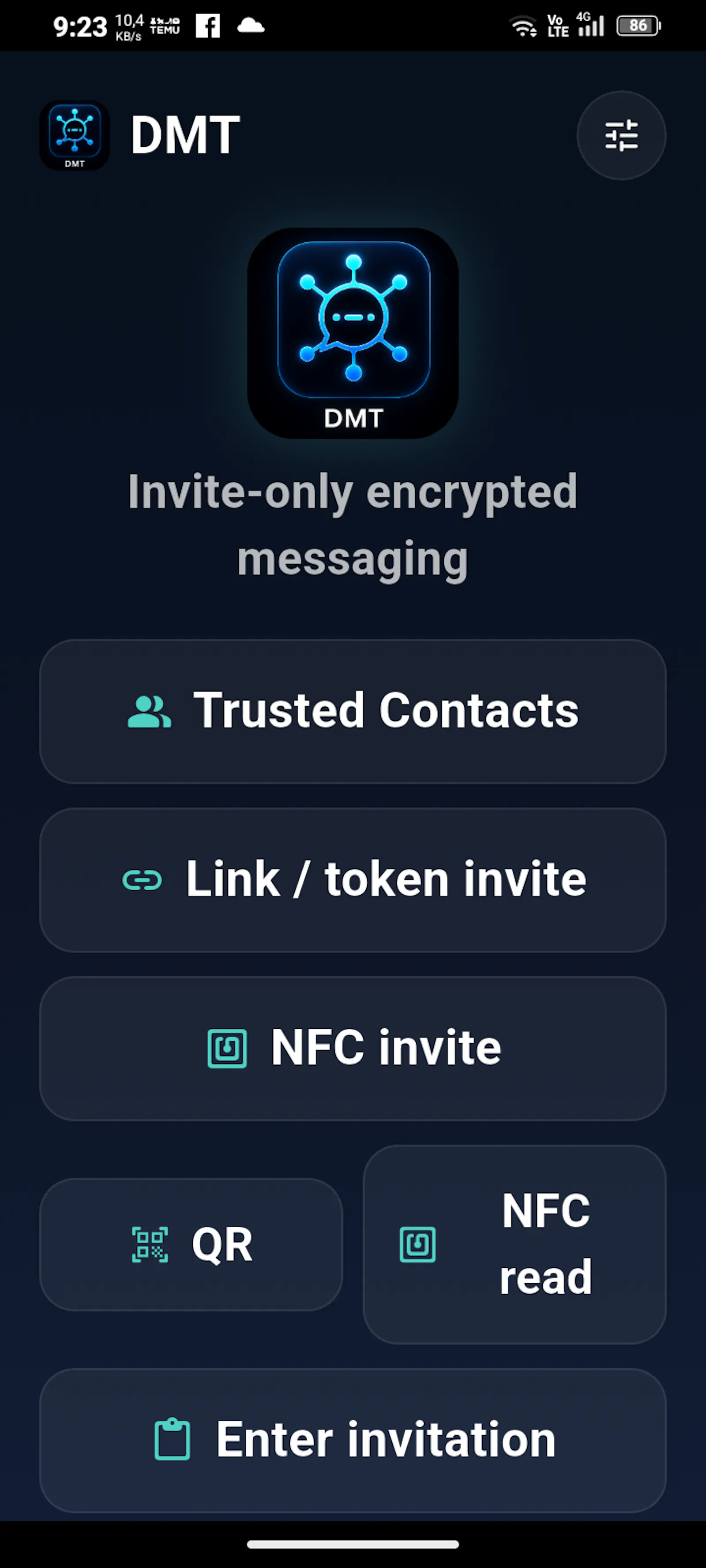Create a Link / token invite
Viewport: 706px width, 1568px height.
(x=353, y=880)
